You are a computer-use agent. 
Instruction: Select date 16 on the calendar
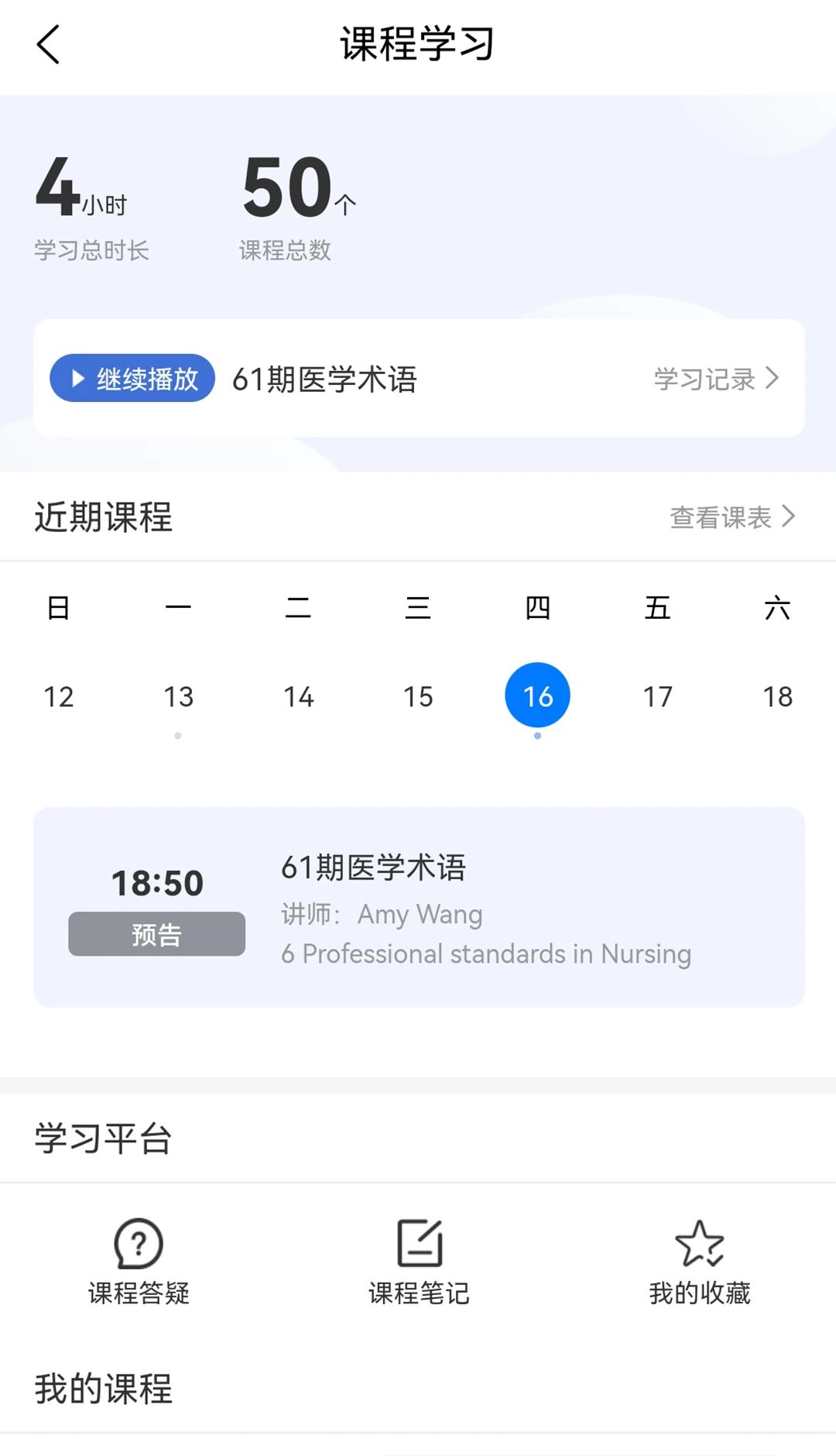coord(537,695)
